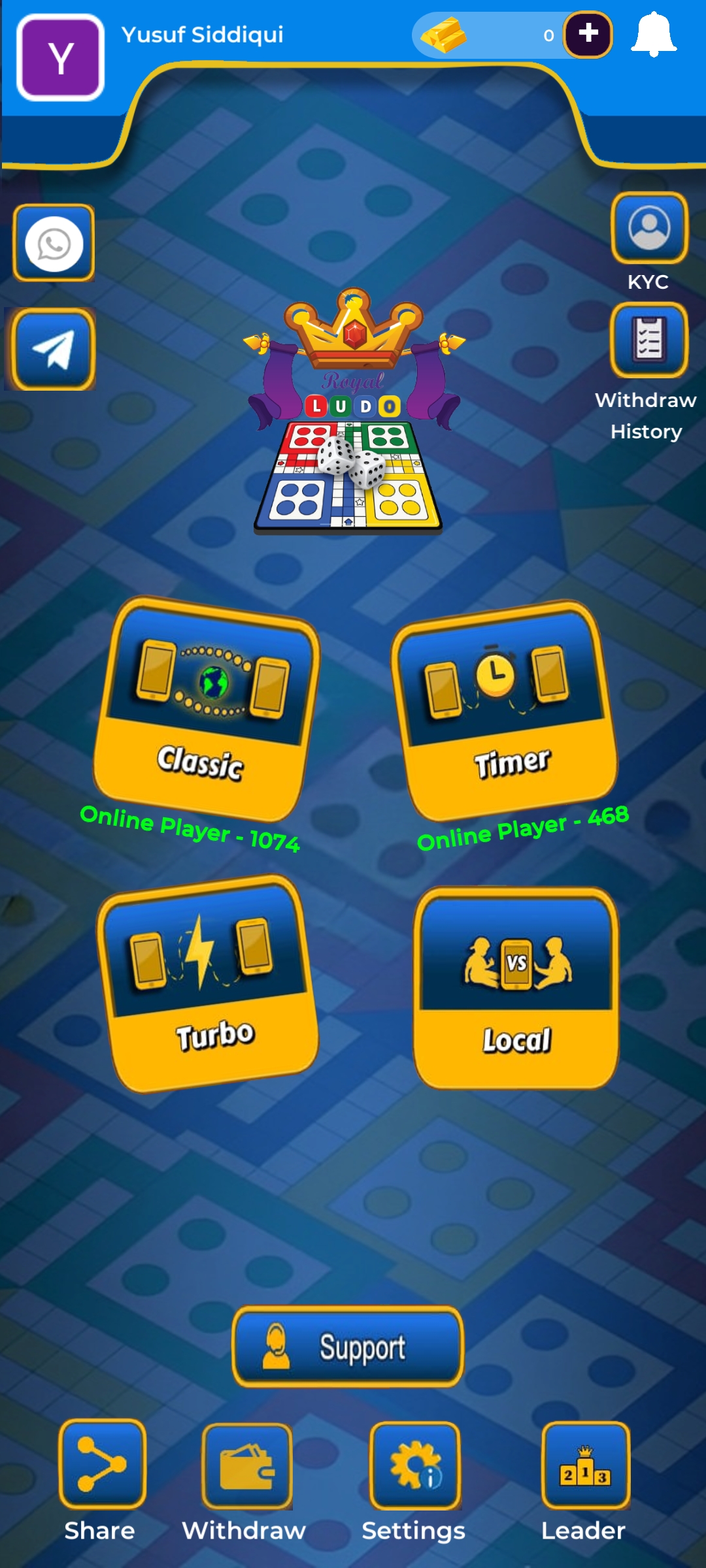Play the Turbo game mode
Screen dimensions: 706x1568
[207, 983]
